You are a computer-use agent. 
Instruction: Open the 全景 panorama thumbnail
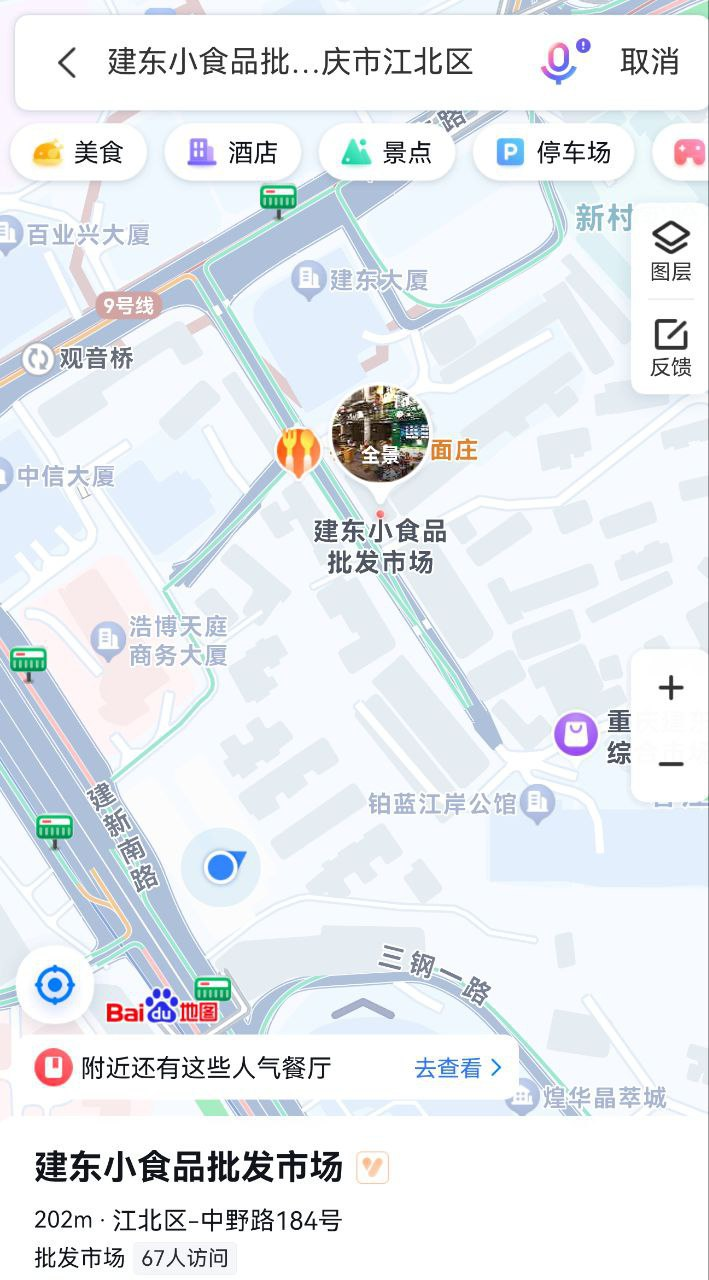click(380, 435)
